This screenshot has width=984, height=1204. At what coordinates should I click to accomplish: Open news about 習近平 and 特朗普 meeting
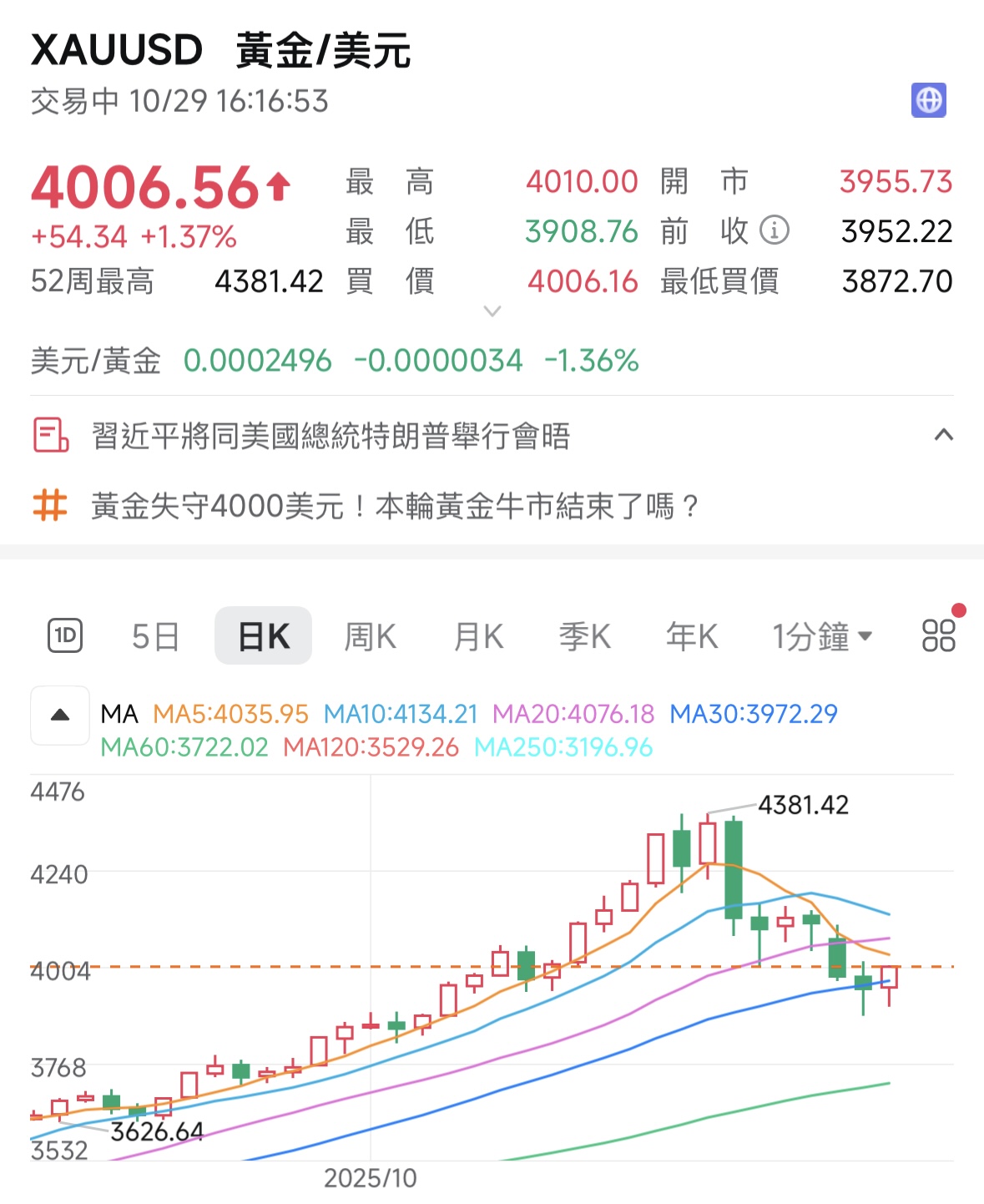pyautogui.click(x=331, y=436)
